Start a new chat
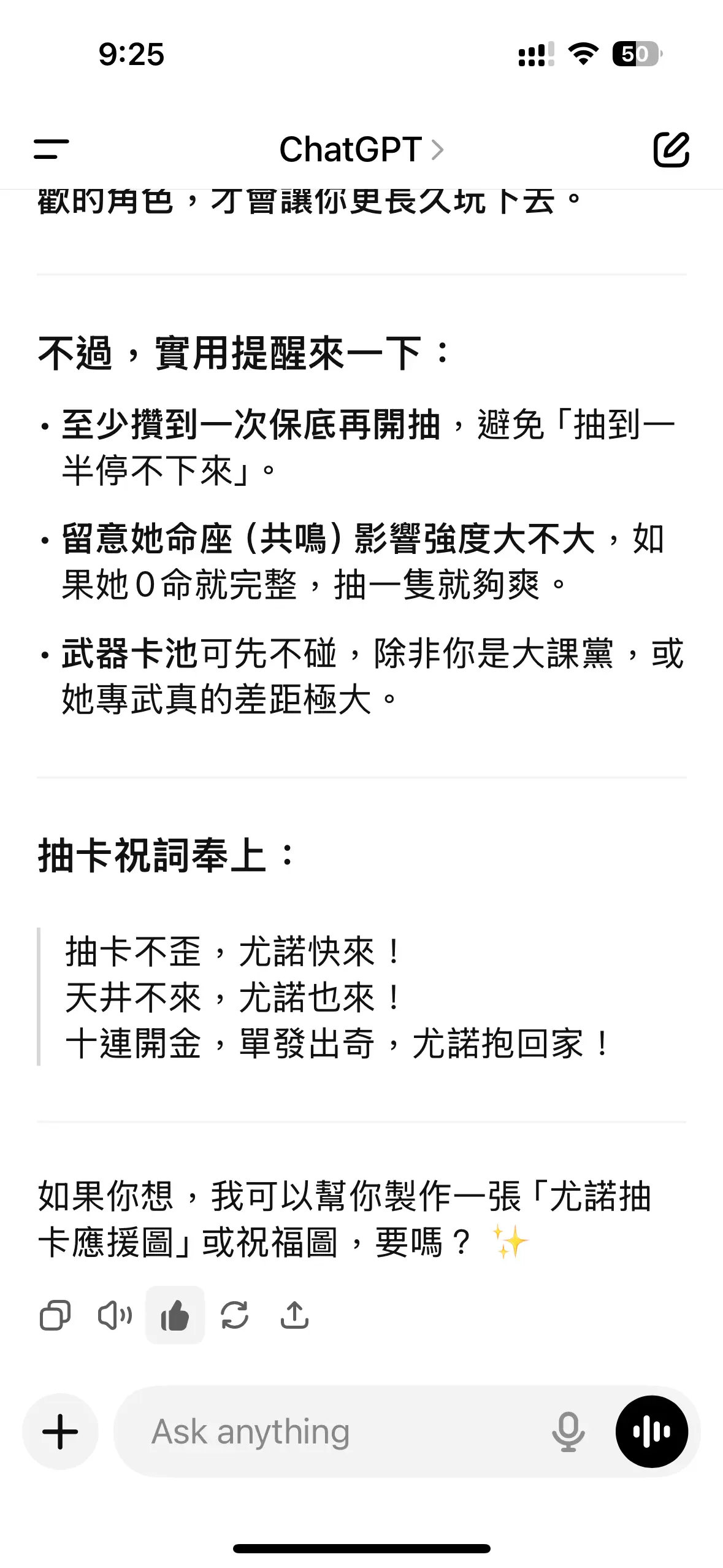Image resolution: width=723 pixels, height=1568 pixels. pos(671,149)
